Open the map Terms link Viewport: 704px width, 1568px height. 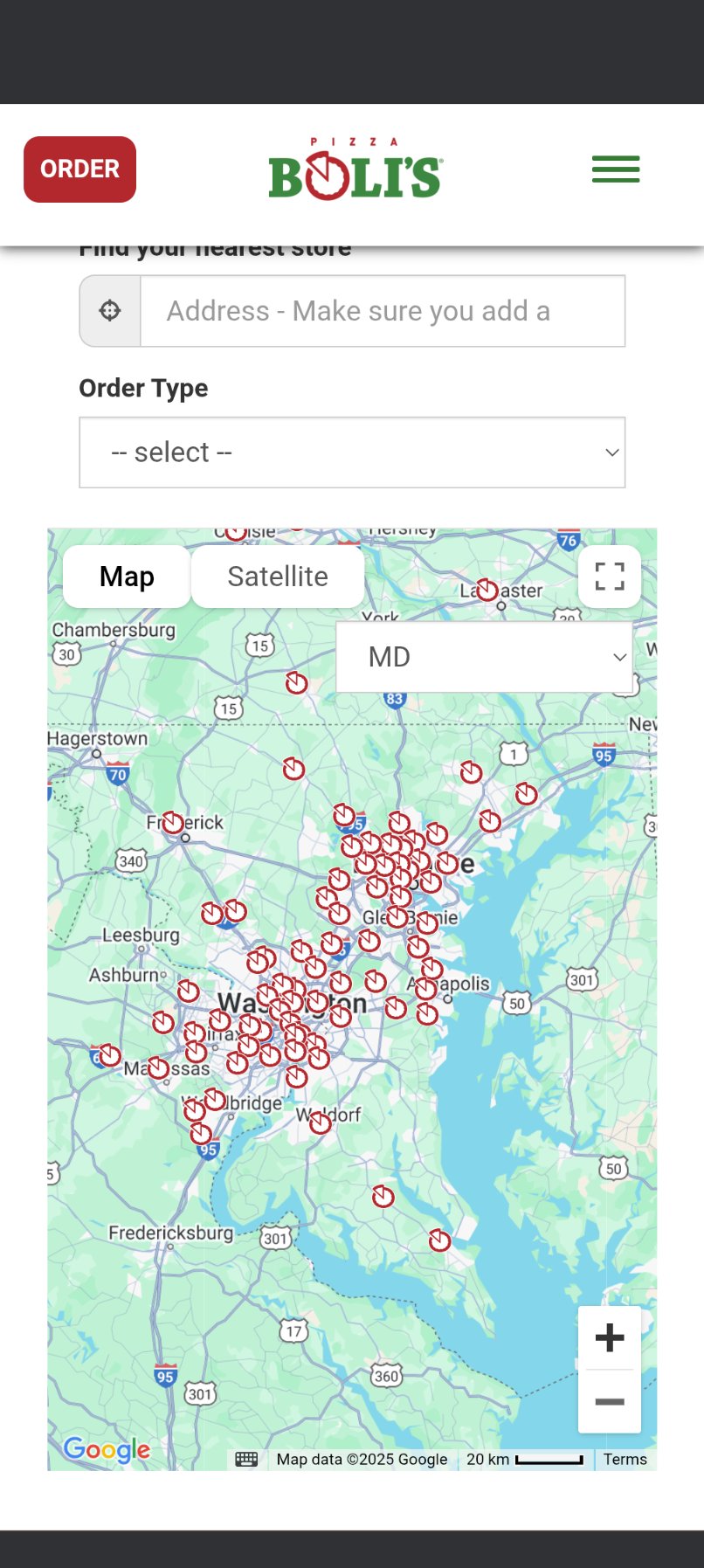(x=625, y=1460)
